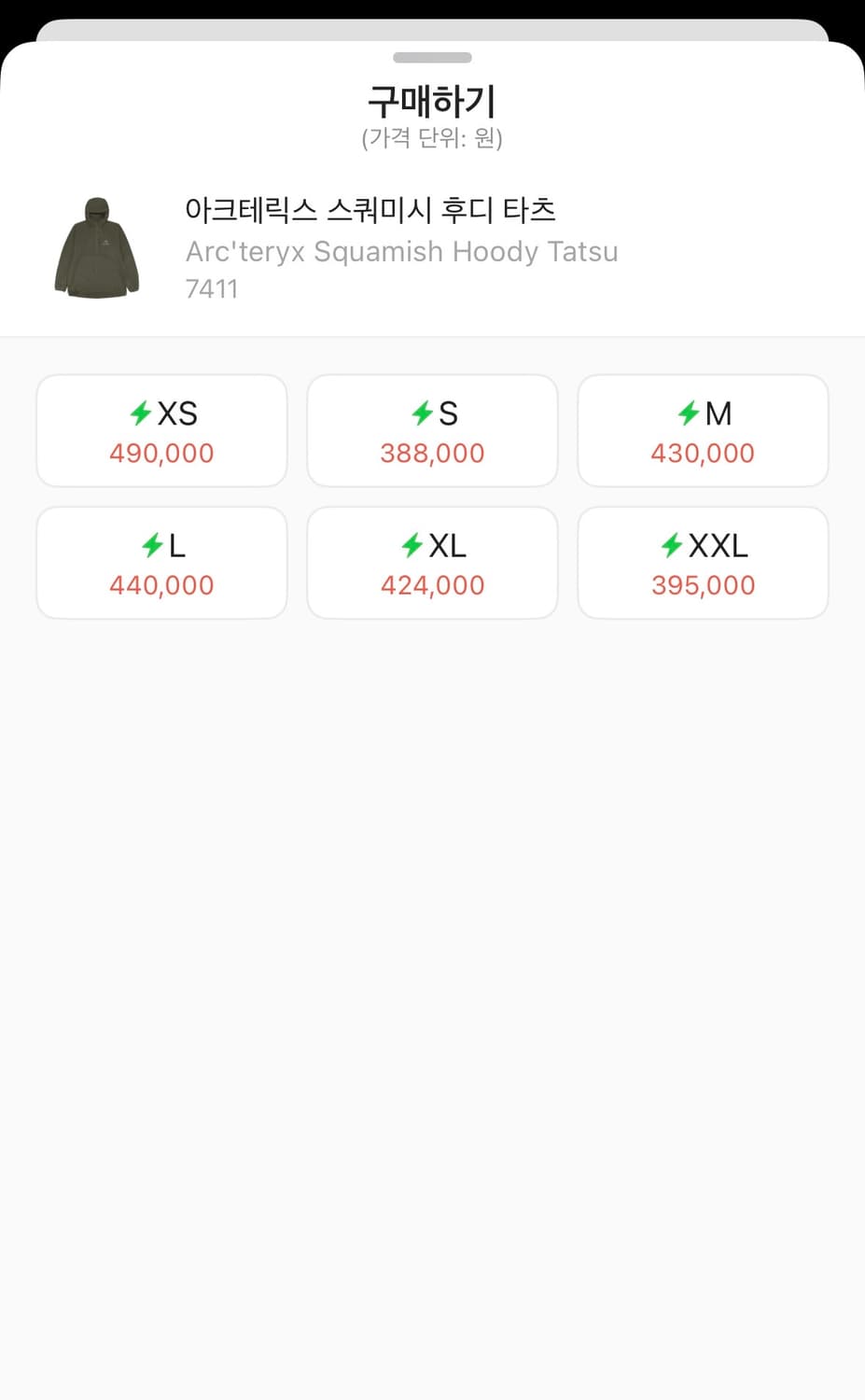Viewport: 865px width, 1400px height.
Task: Click the product name 아크테릭스 스쿼미시 후디 타츠
Action: [370, 212]
